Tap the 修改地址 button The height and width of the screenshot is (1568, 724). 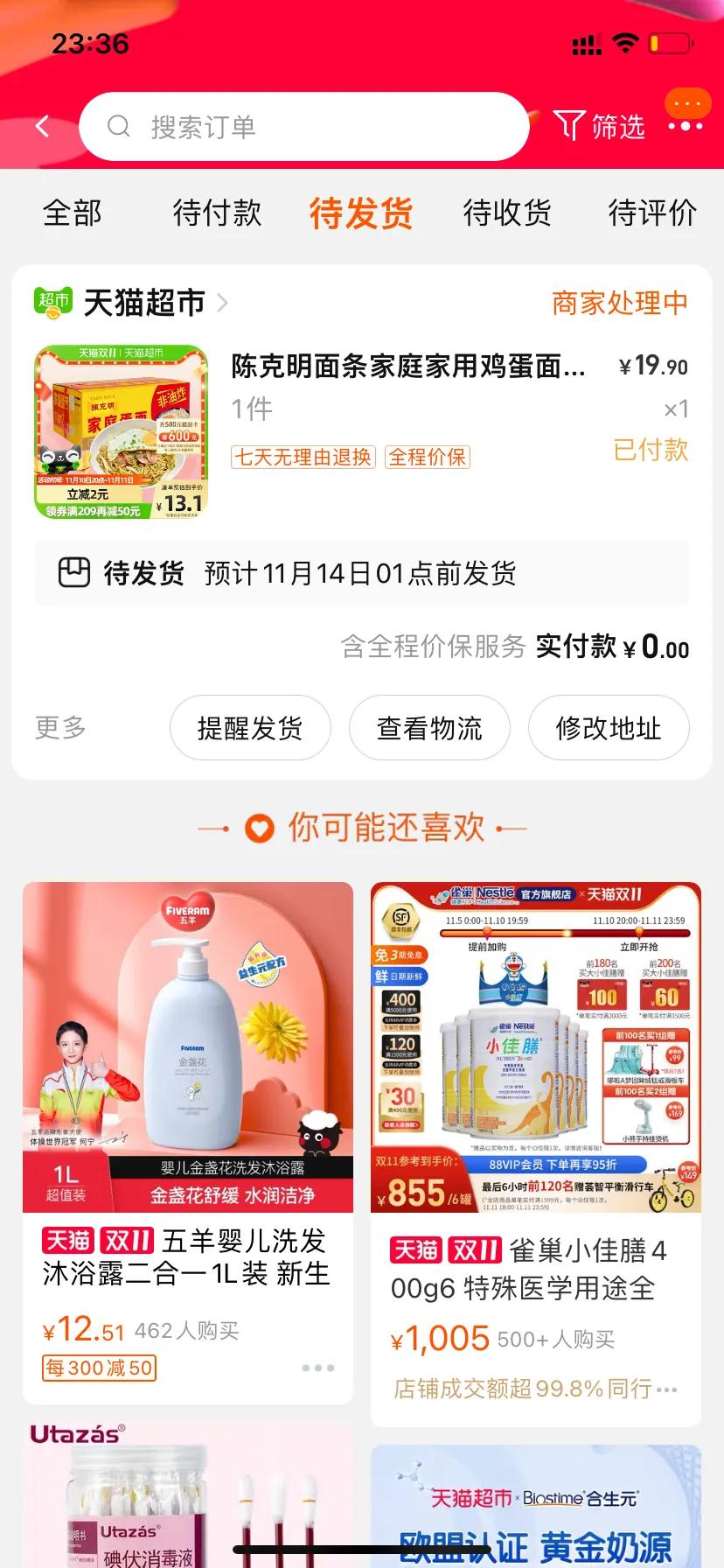point(609,727)
